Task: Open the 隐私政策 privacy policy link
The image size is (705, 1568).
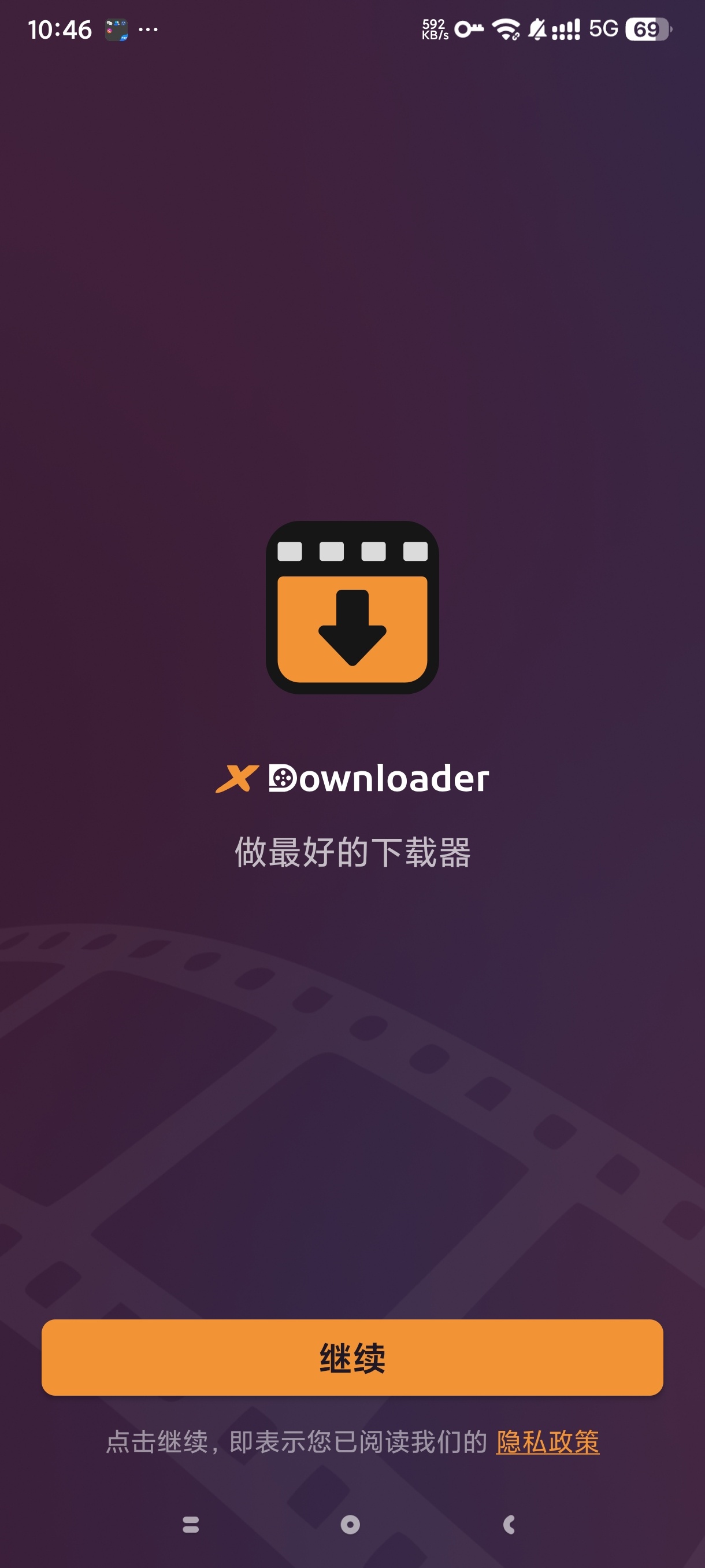Action: click(547, 1441)
